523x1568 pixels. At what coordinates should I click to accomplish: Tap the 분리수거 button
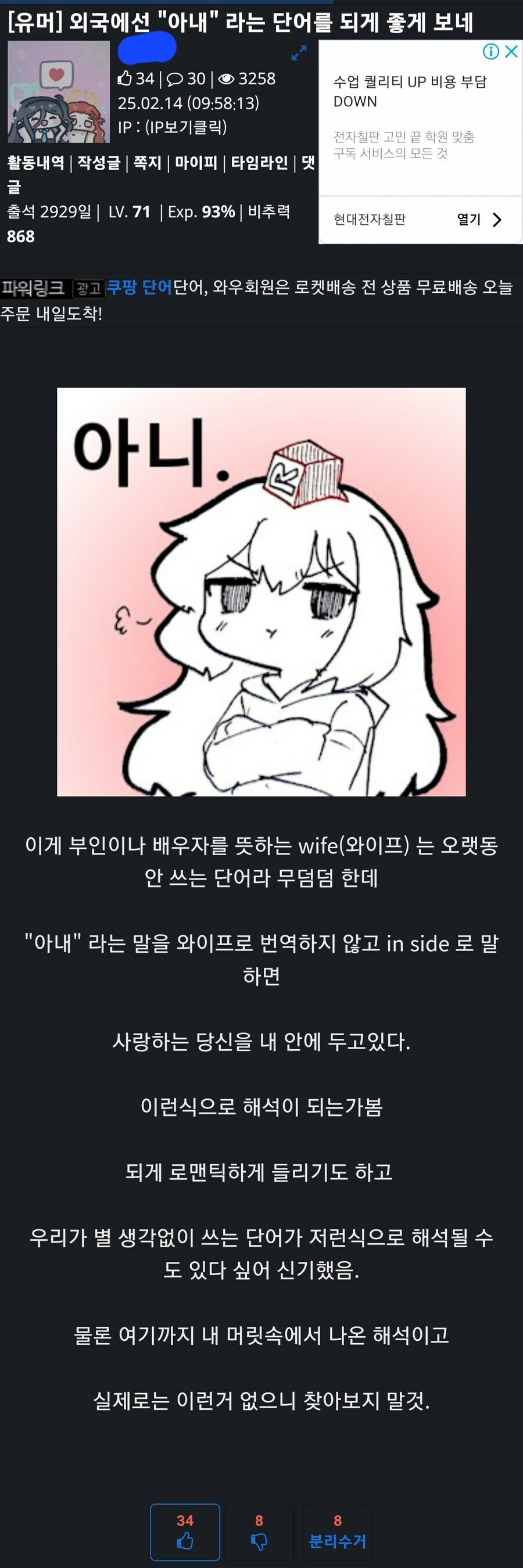337,1531
